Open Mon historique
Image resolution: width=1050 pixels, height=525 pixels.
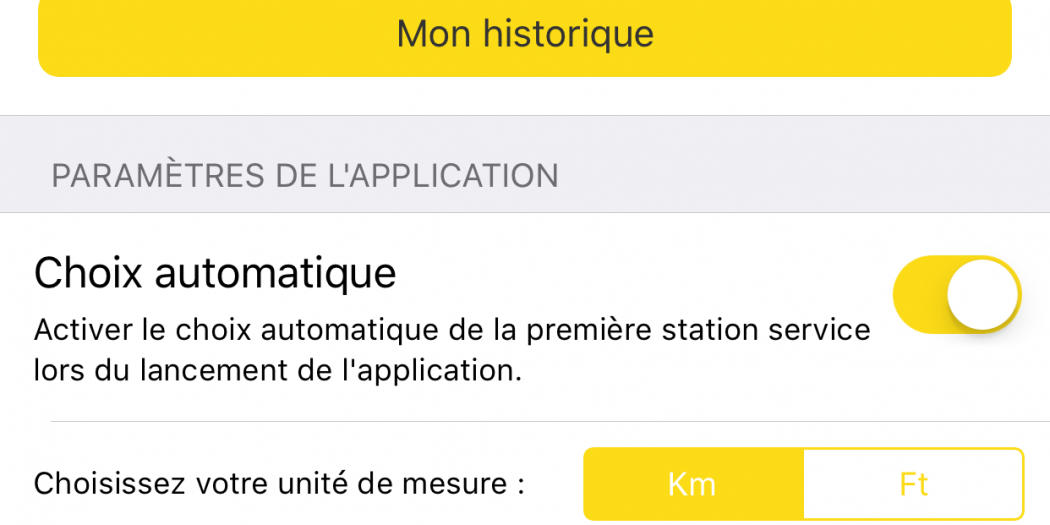524,35
